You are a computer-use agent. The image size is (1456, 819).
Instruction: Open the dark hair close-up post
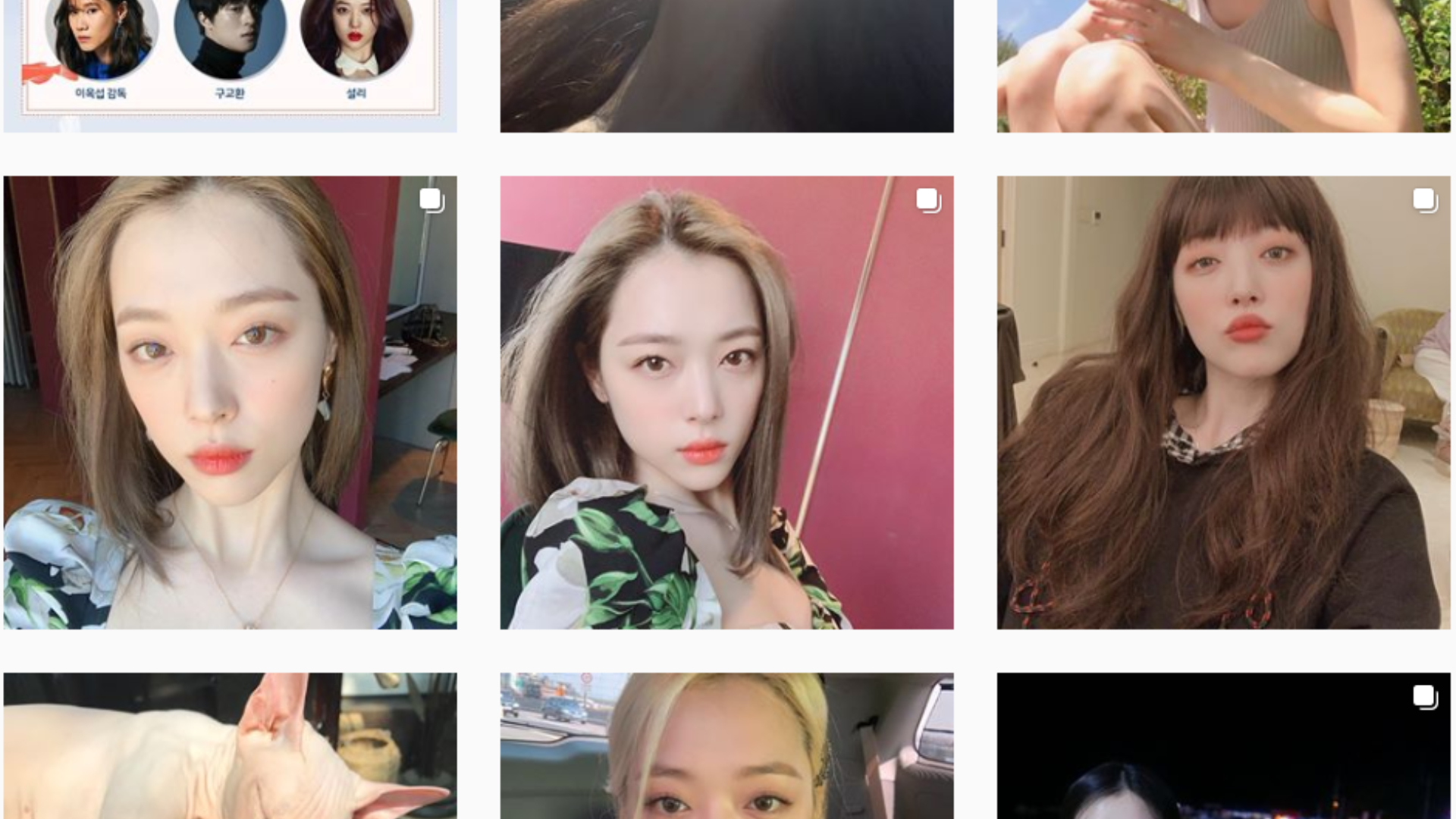pos(726,66)
